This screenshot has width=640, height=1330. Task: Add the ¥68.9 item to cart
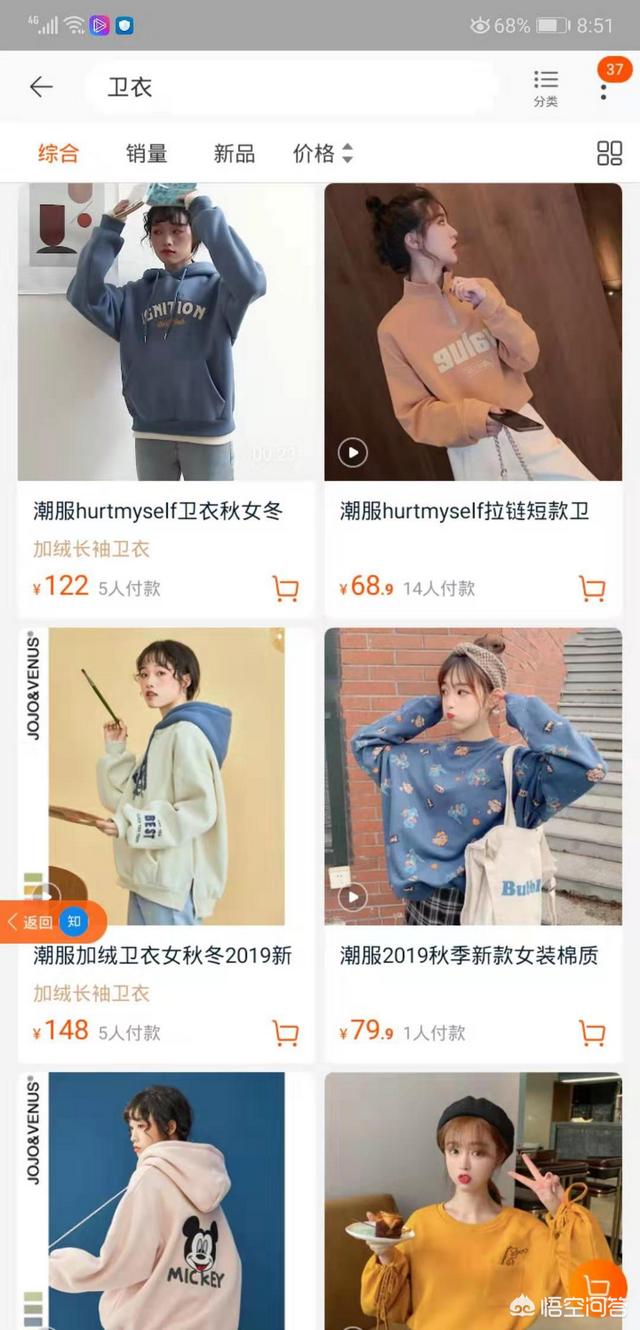[x=593, y=588]
